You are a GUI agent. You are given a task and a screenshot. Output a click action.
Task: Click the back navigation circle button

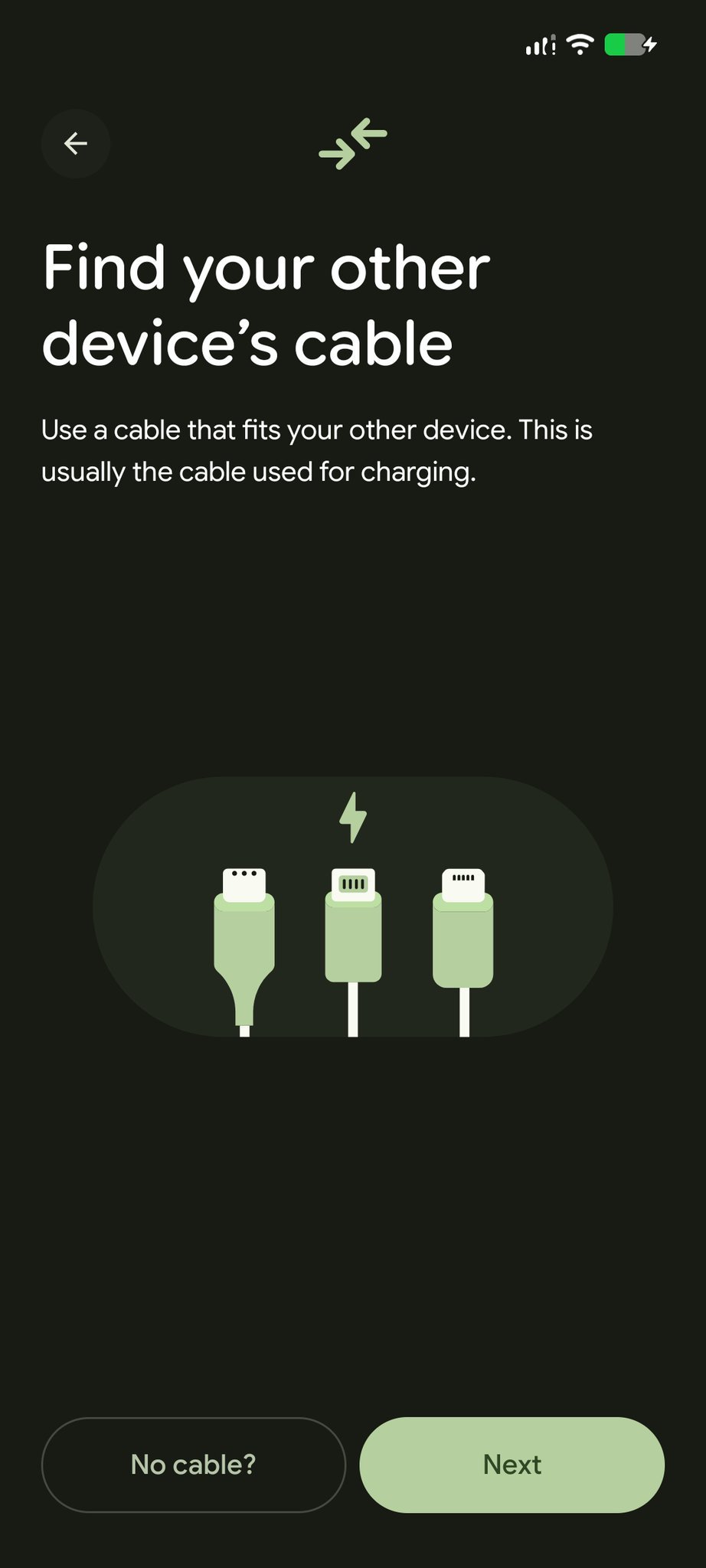click(75, 143)
